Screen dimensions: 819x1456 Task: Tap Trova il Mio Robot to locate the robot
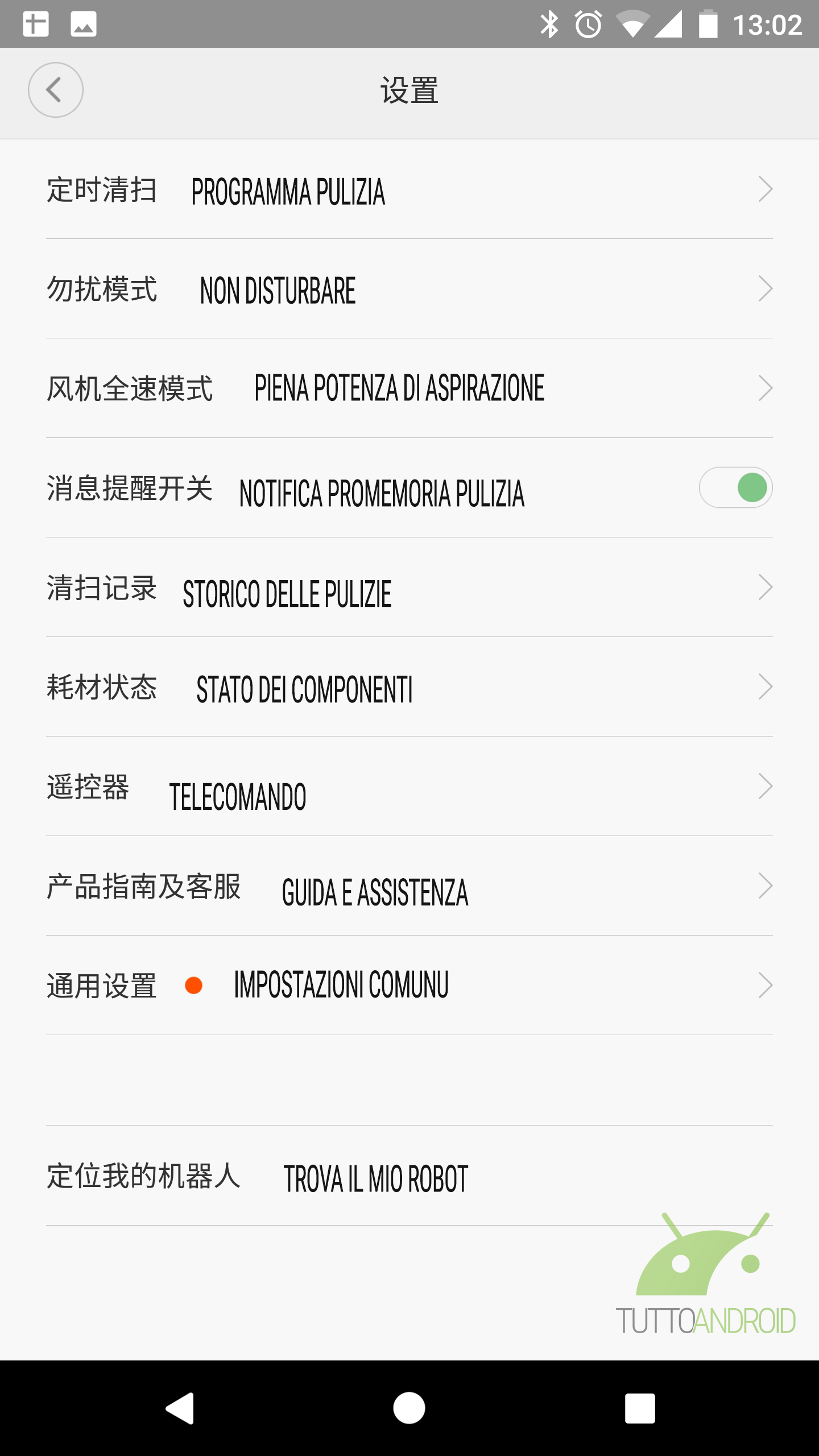click(409, 1176)
